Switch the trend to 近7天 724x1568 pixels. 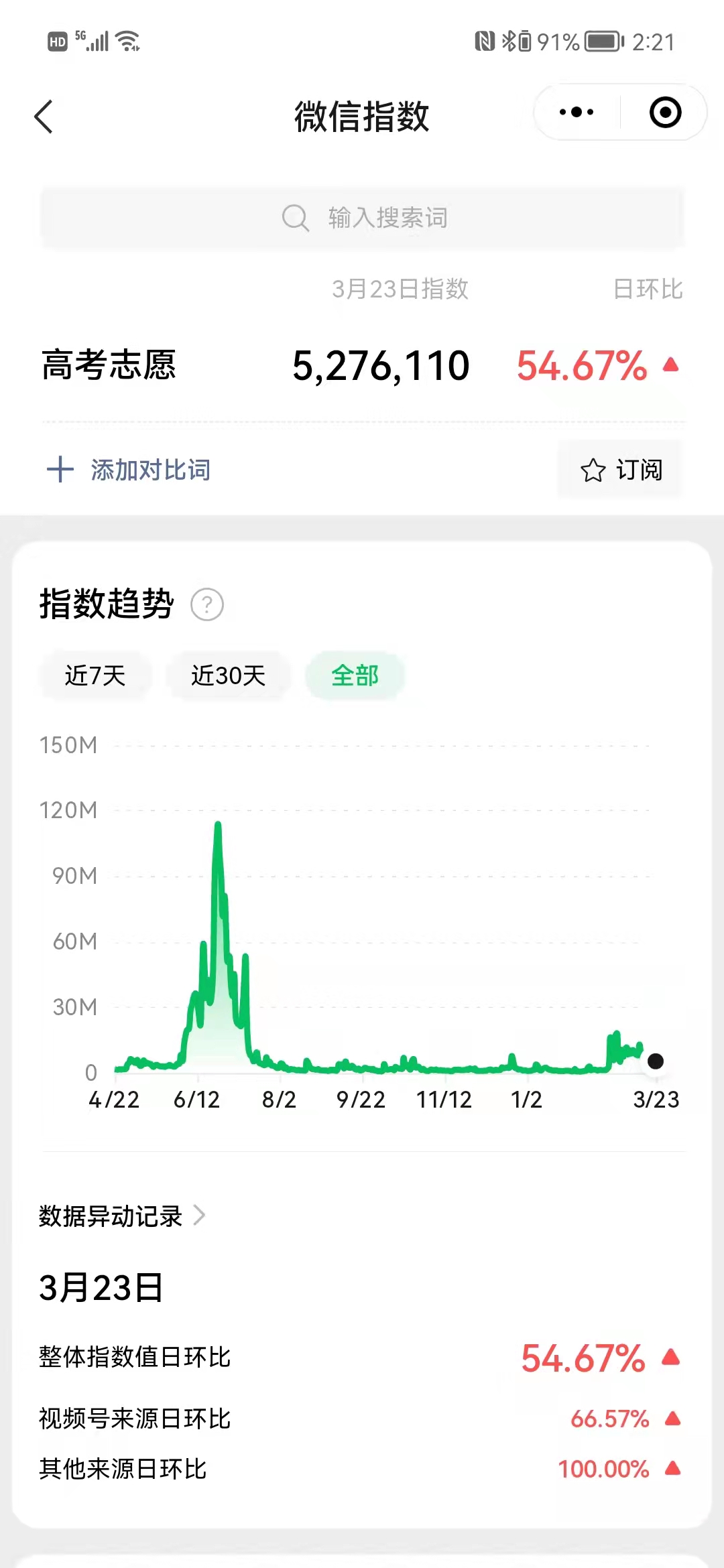95,675
